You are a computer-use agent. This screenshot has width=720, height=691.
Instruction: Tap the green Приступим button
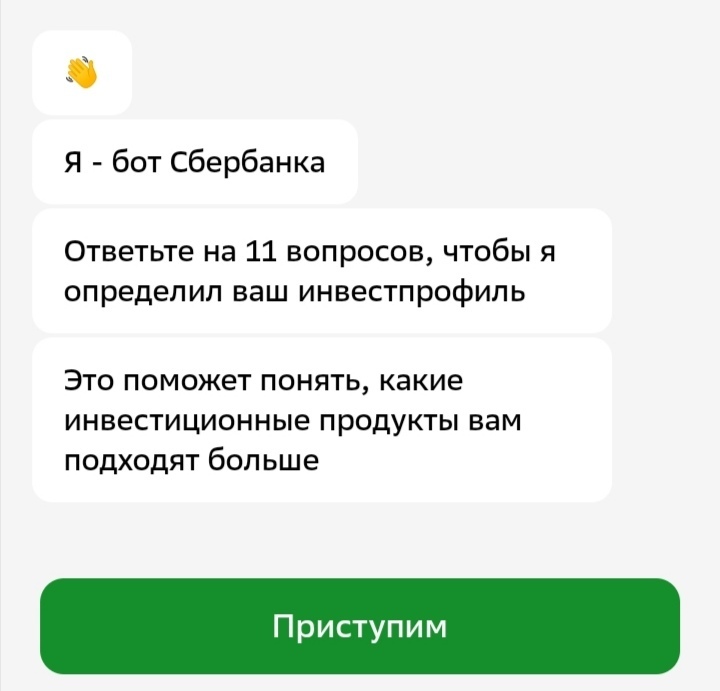tap(360, 627)
